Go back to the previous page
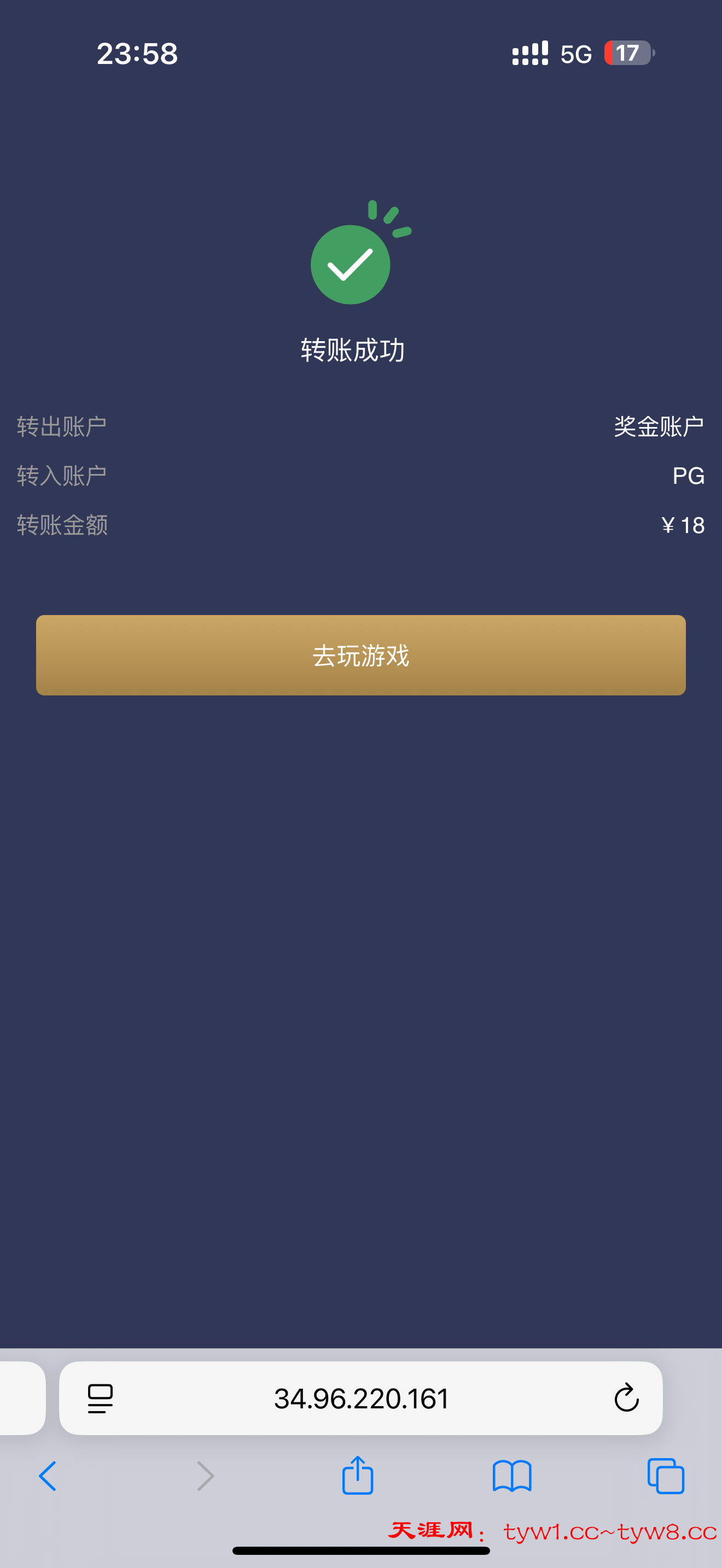The width and height of the screenshot is (722, 1568). click(48, 1476)
